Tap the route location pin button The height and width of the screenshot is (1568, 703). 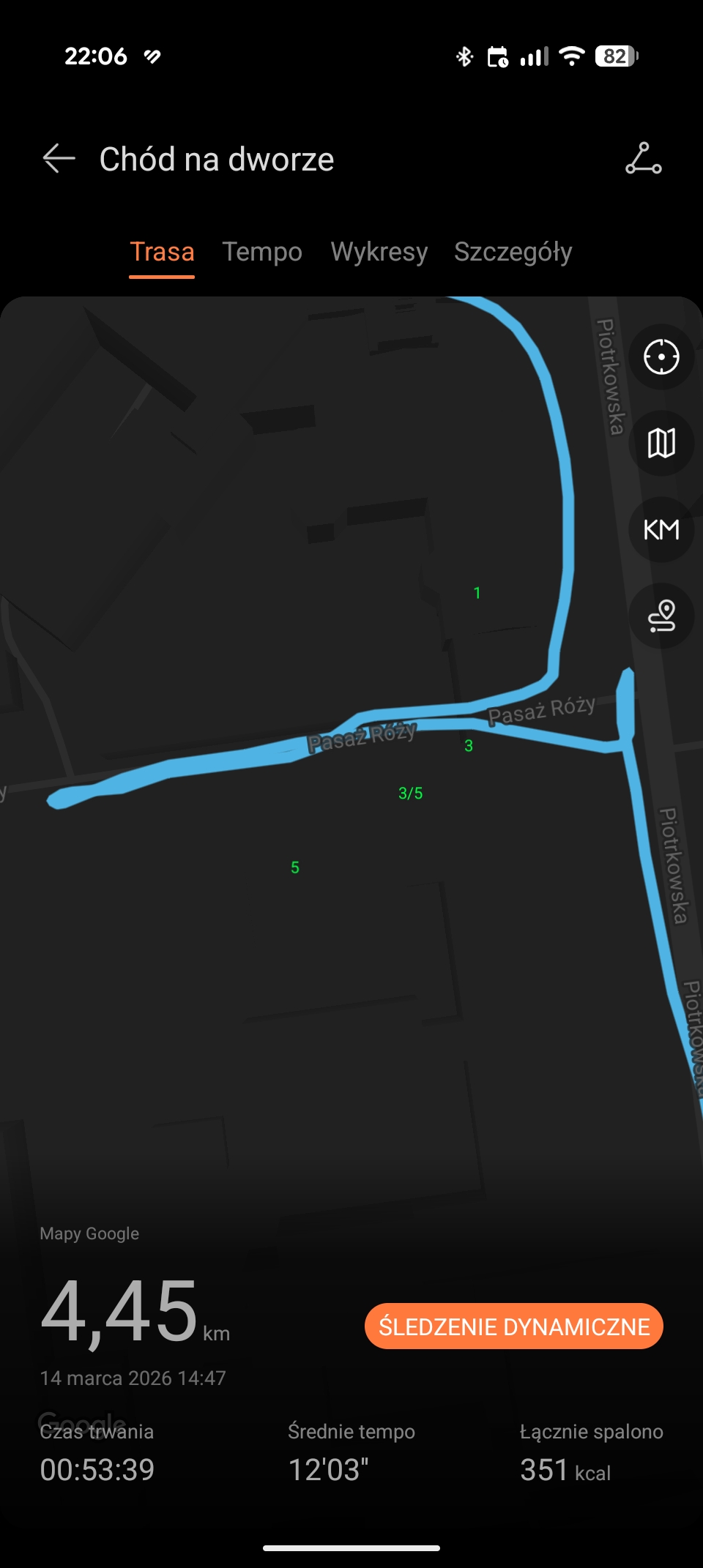(x=661, y=616)
